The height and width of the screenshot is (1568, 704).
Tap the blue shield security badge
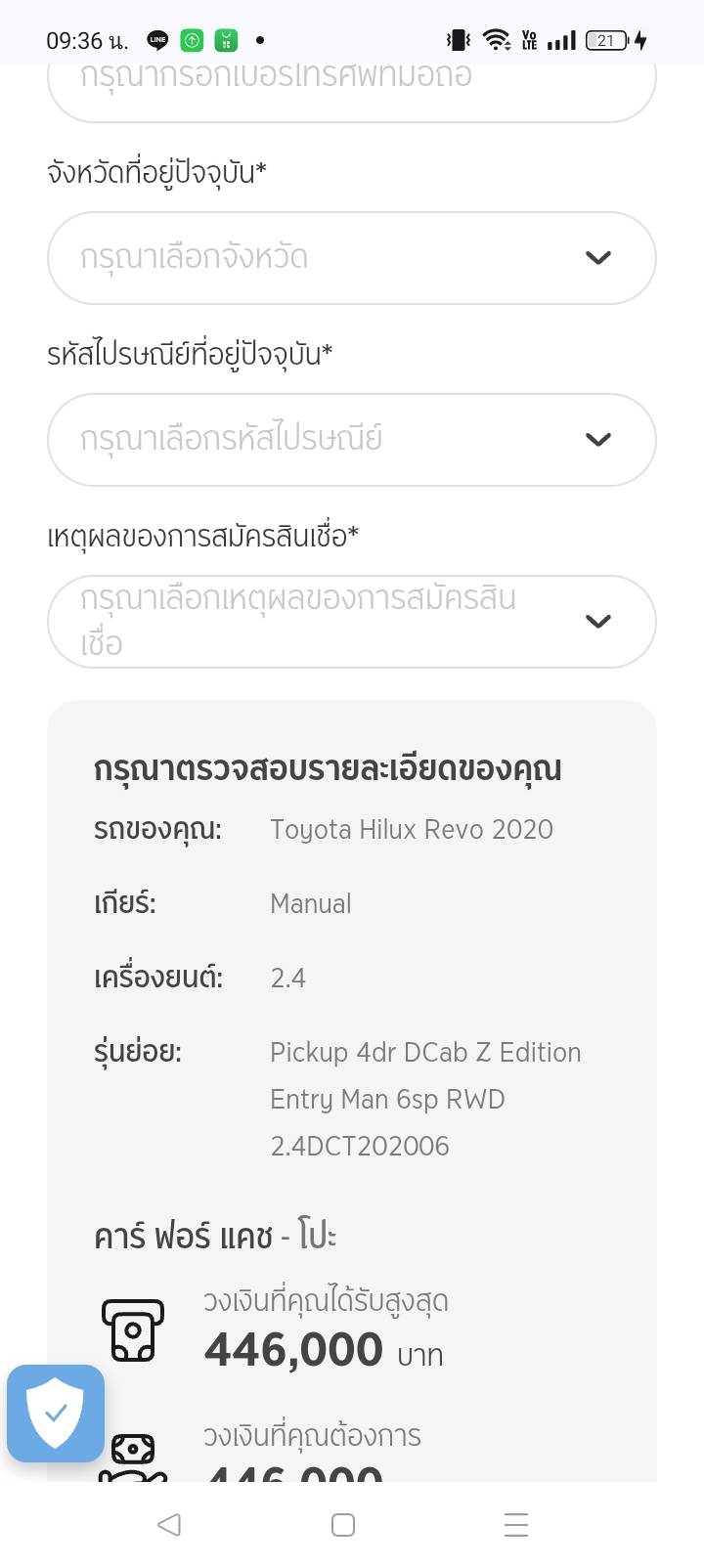click(x=56, y=1414)
